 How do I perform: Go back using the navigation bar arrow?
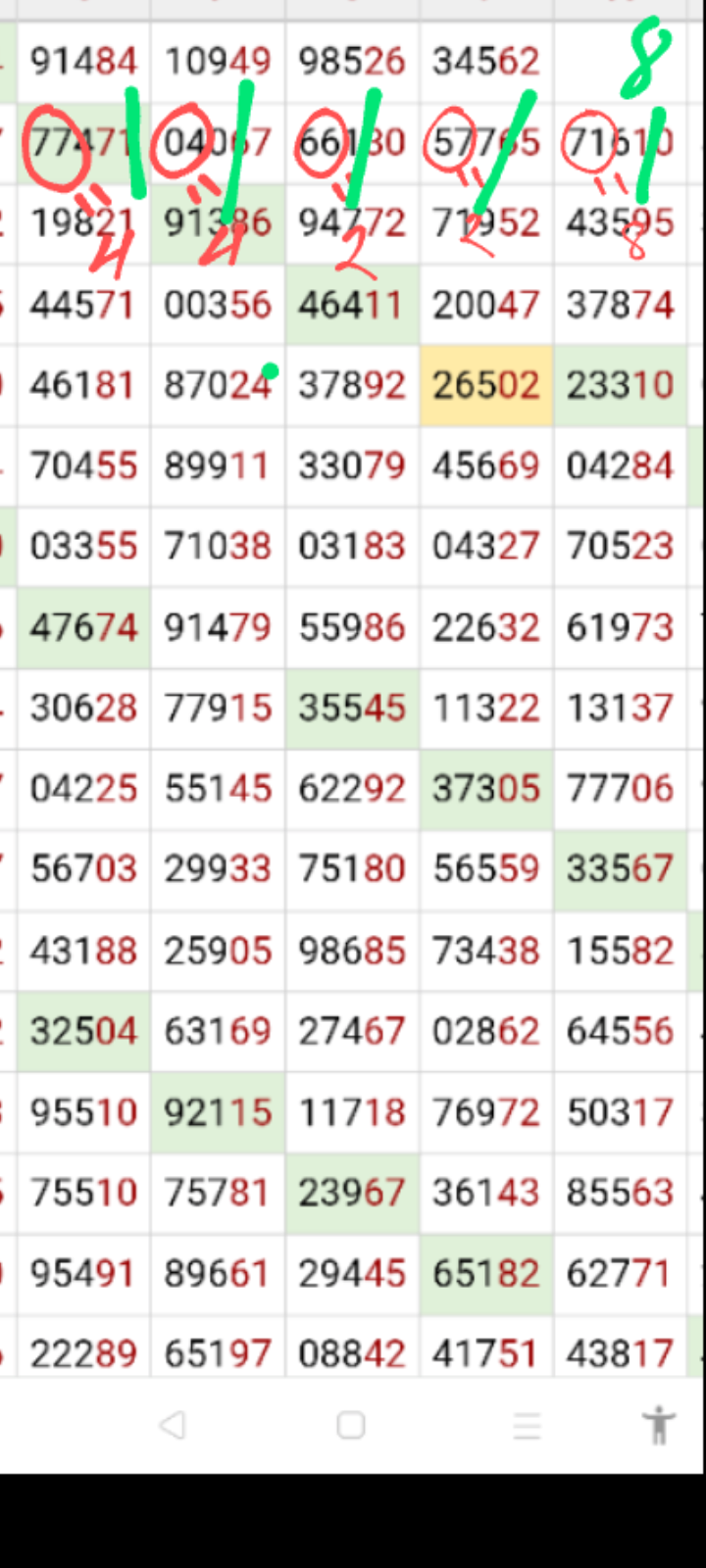click(173, 1425)
